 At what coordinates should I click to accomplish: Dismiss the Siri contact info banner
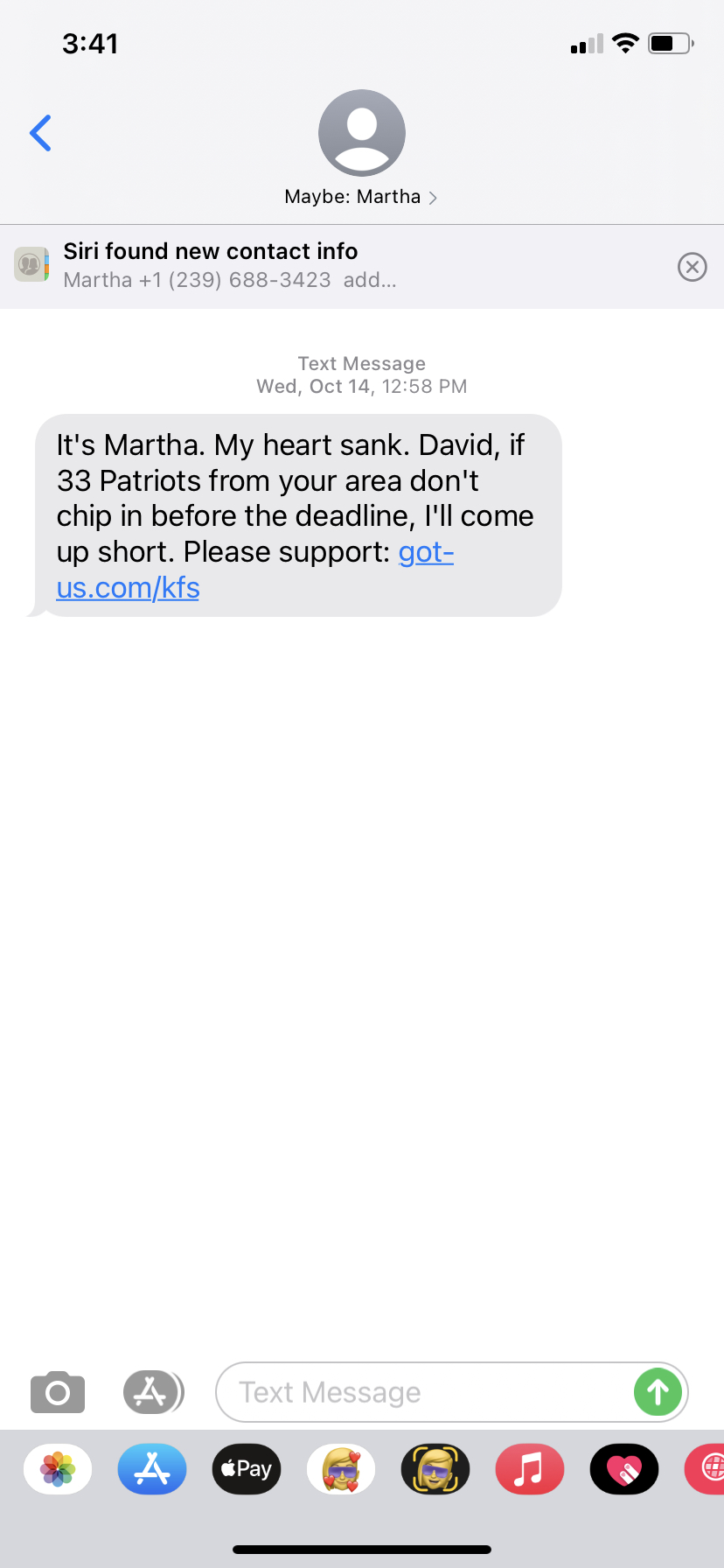[x=692, y=266]
